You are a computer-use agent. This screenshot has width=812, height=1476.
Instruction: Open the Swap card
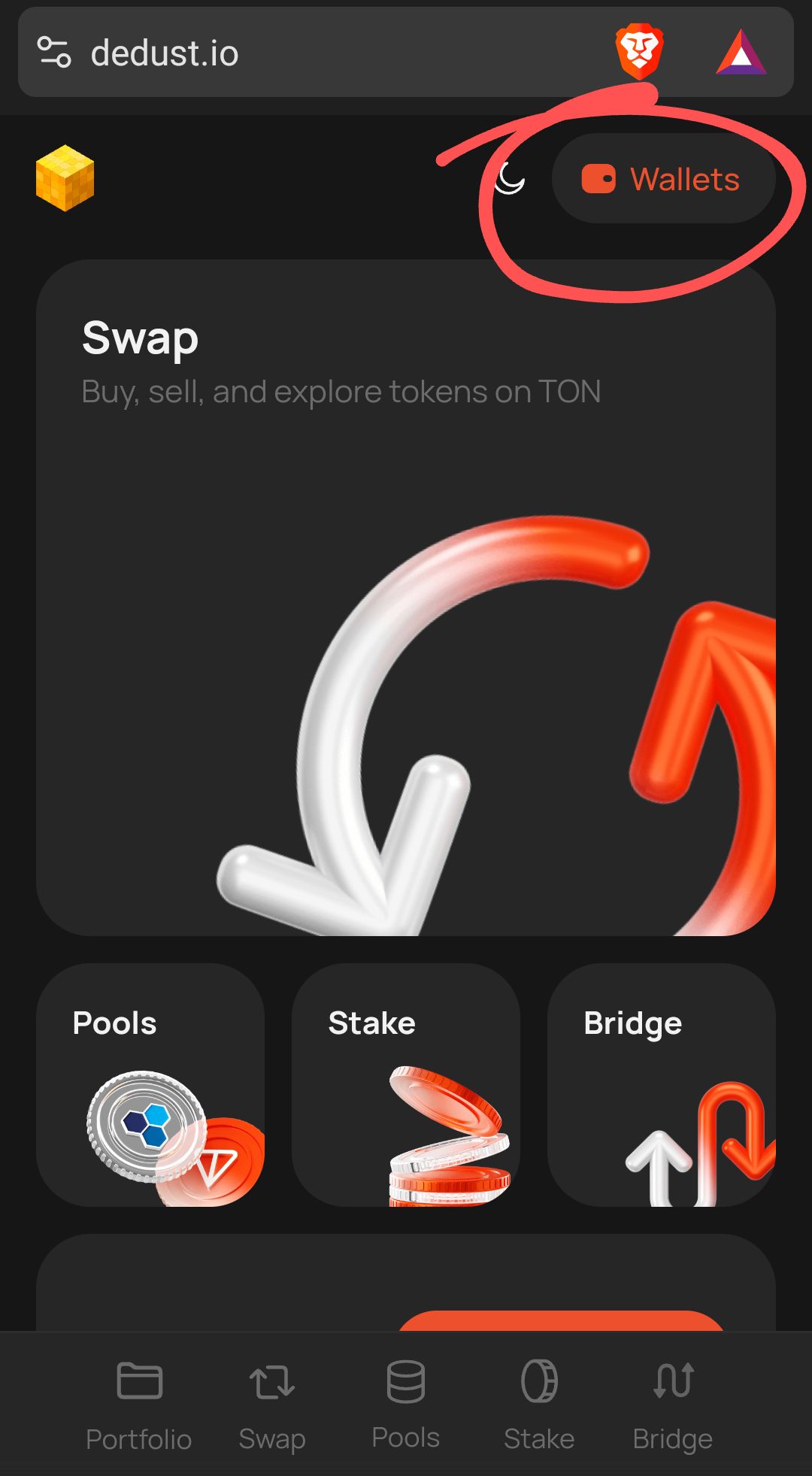406,597
